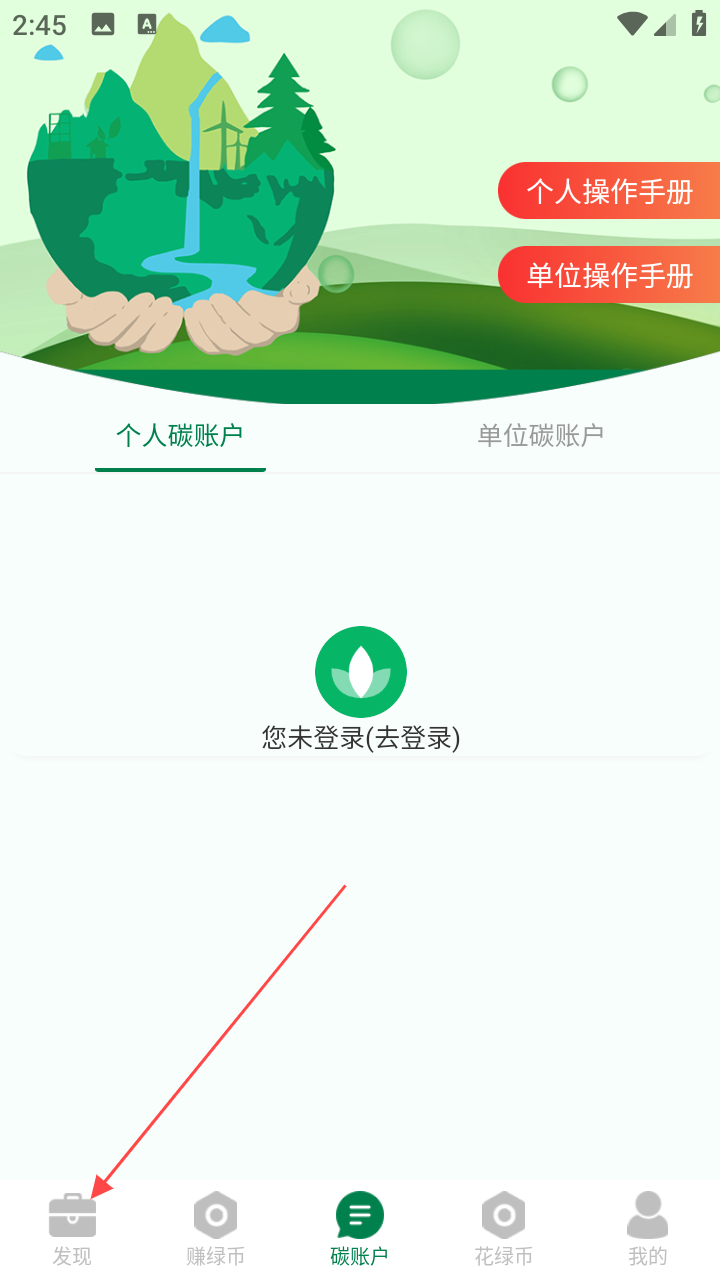Open the 个人操作手册 manual
This screenshot has width=720, height=1280.
pos(609,191)
